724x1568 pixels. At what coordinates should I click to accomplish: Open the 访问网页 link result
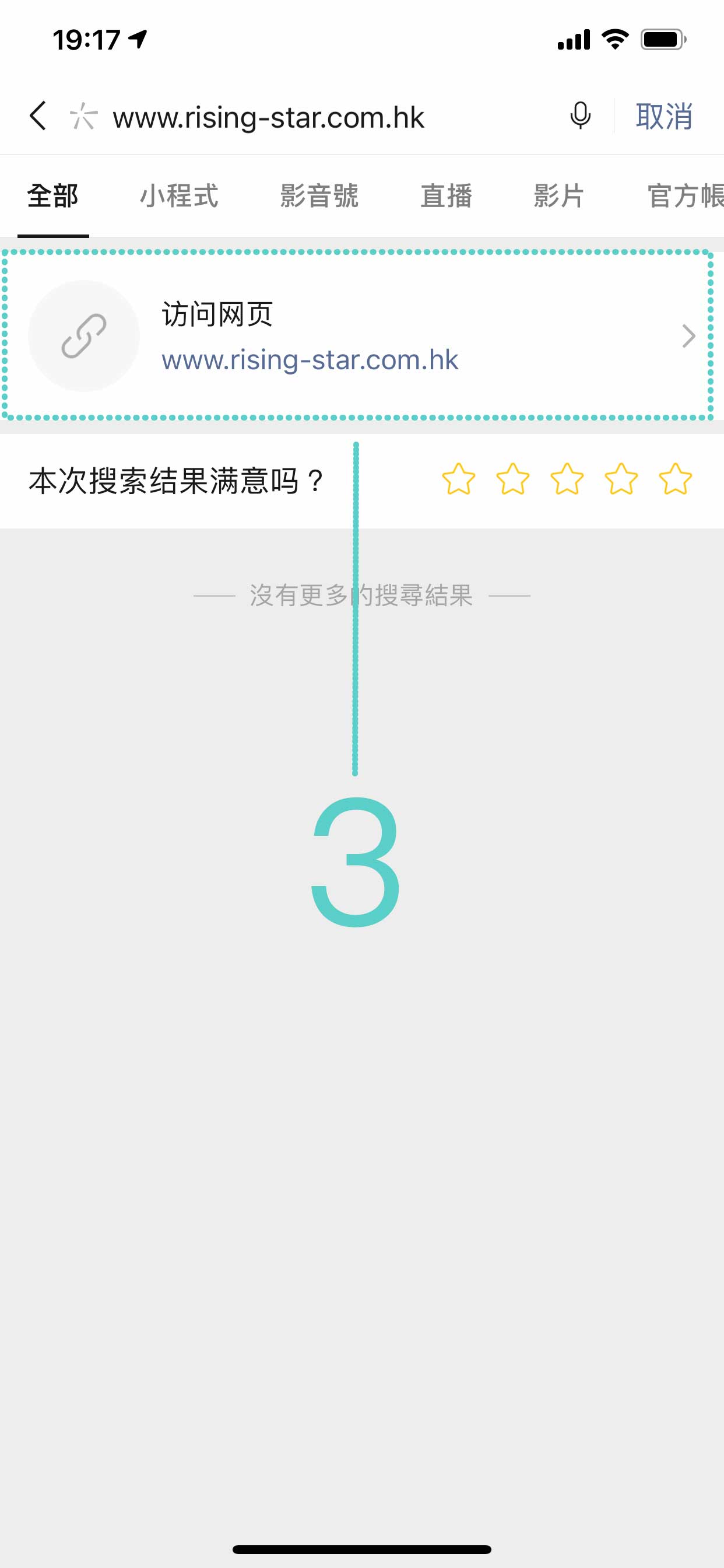[359, 336]
